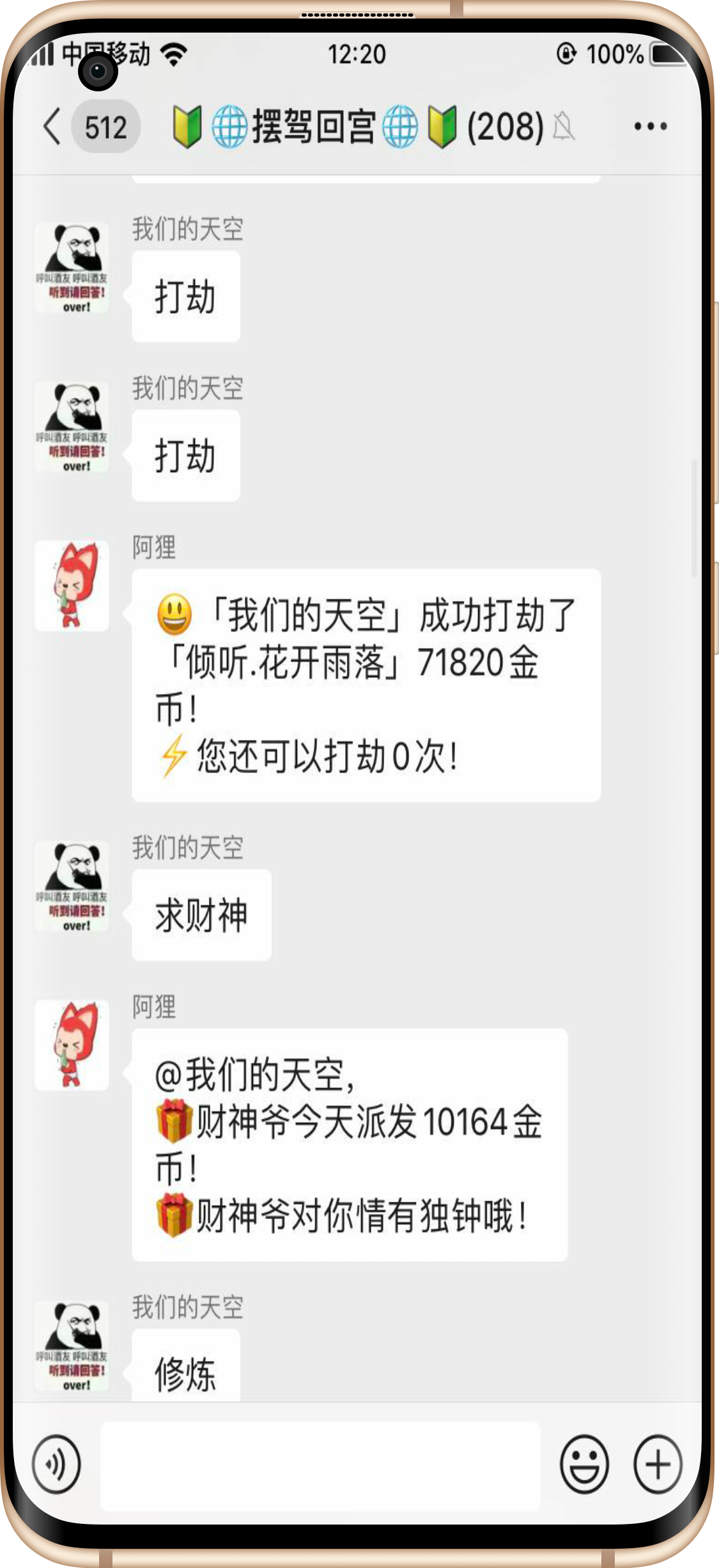Go back to the chat list
The width and height of the screenshot is (719, 1568).
[52, 127]
